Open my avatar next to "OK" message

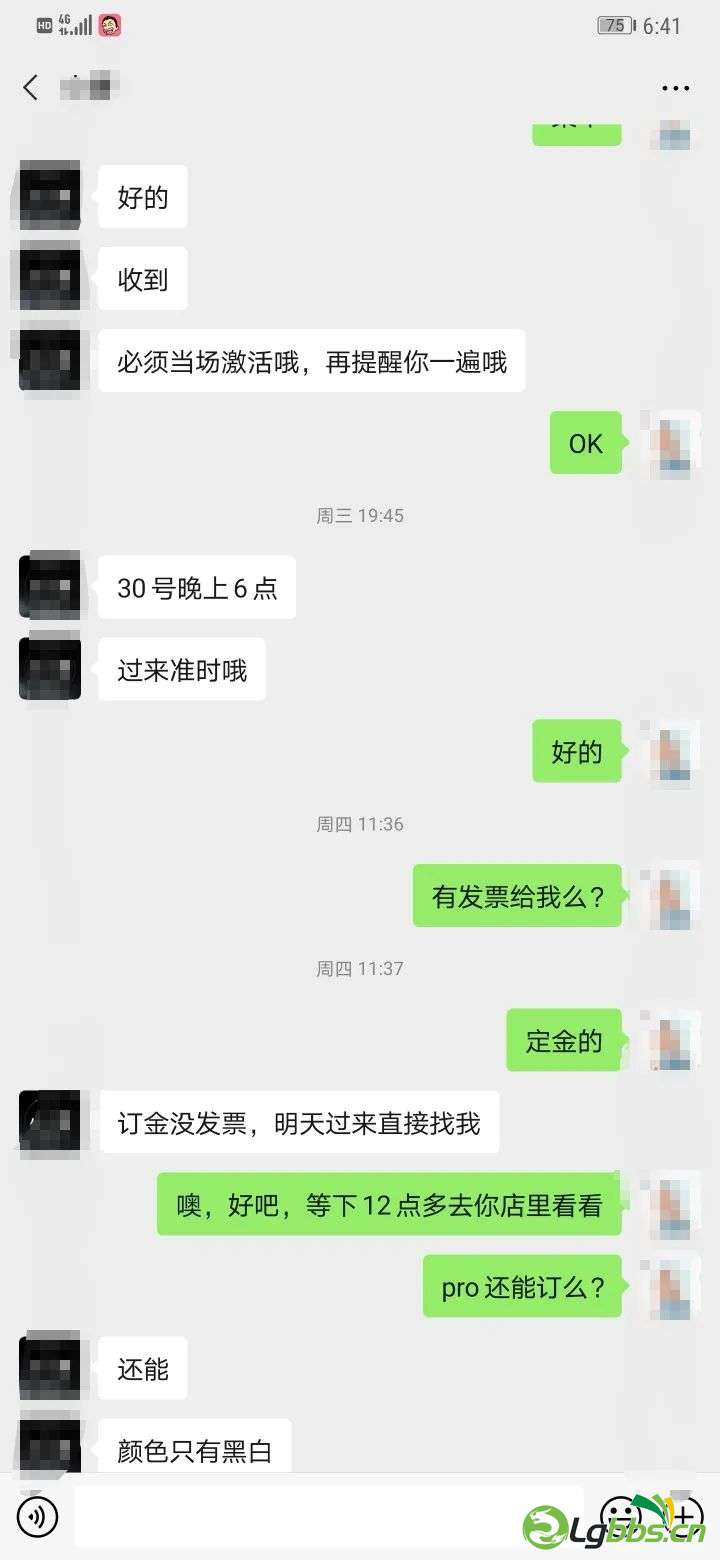pyautogui.click(x=671, y=442)
